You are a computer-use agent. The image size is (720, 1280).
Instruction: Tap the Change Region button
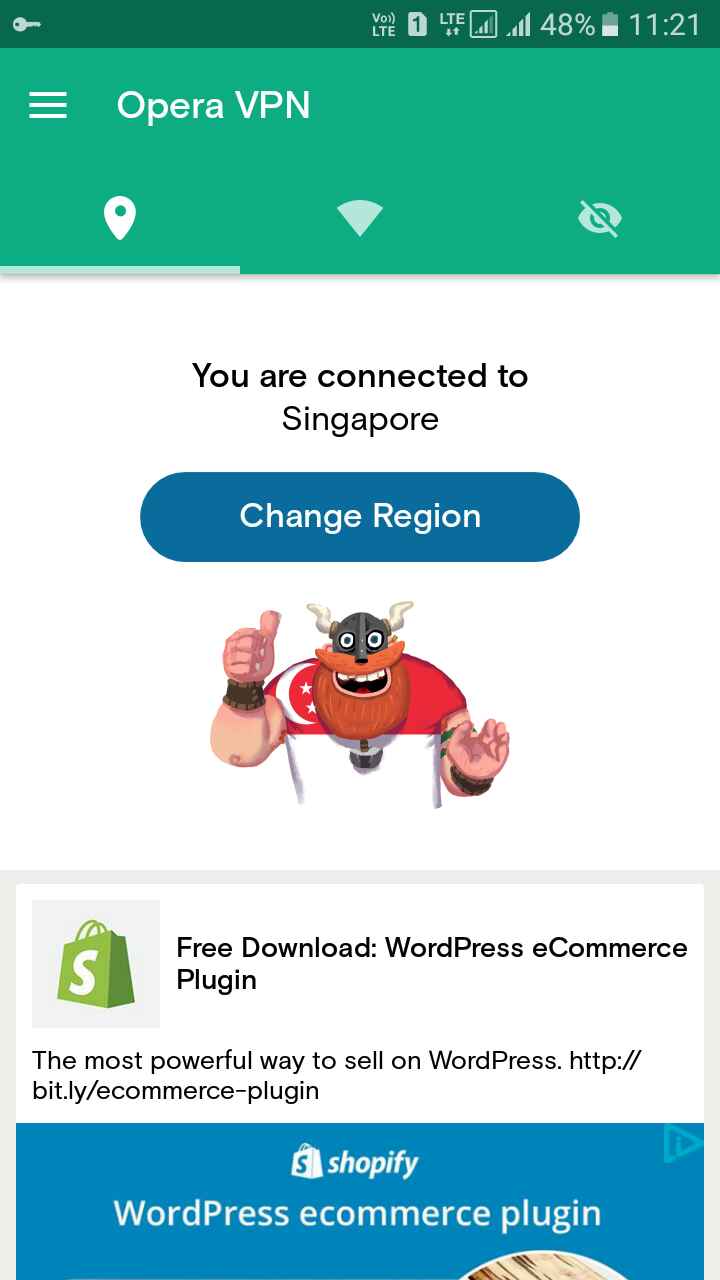coord(360,516)
